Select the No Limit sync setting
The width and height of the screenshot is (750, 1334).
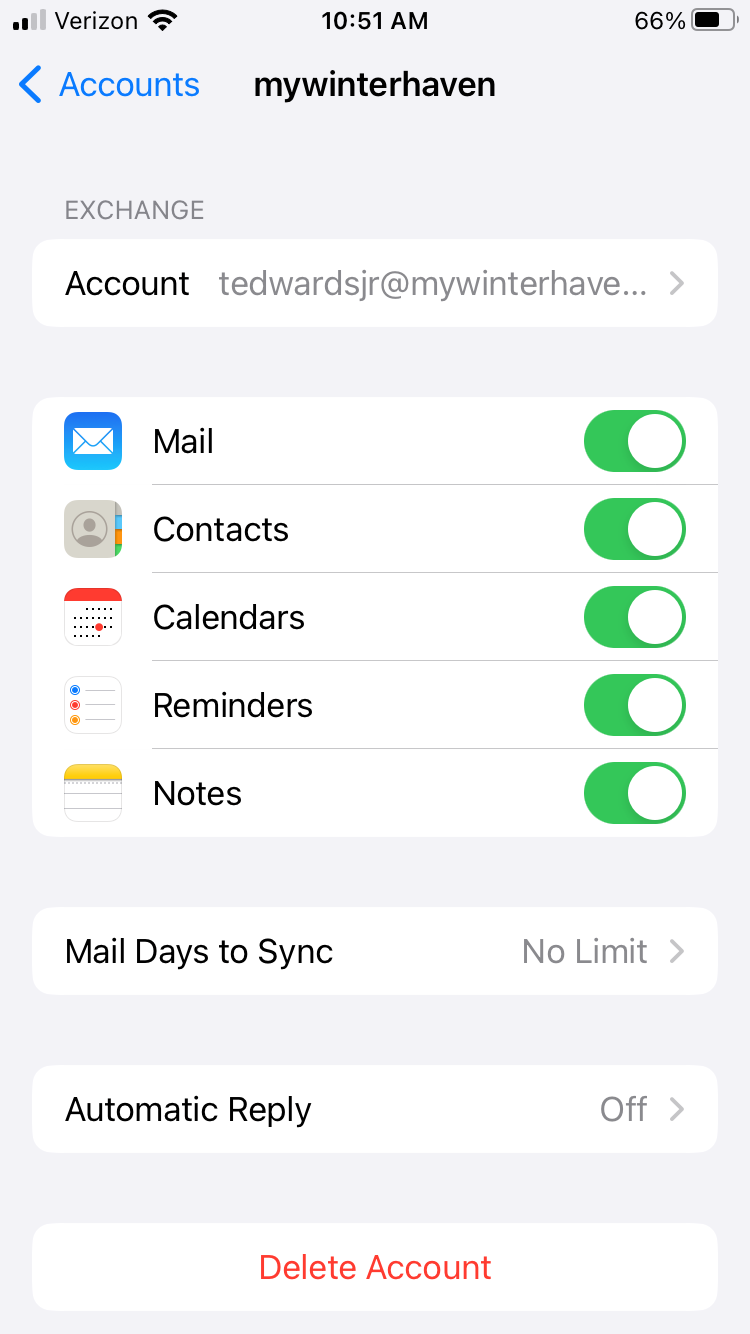[585, 951]
